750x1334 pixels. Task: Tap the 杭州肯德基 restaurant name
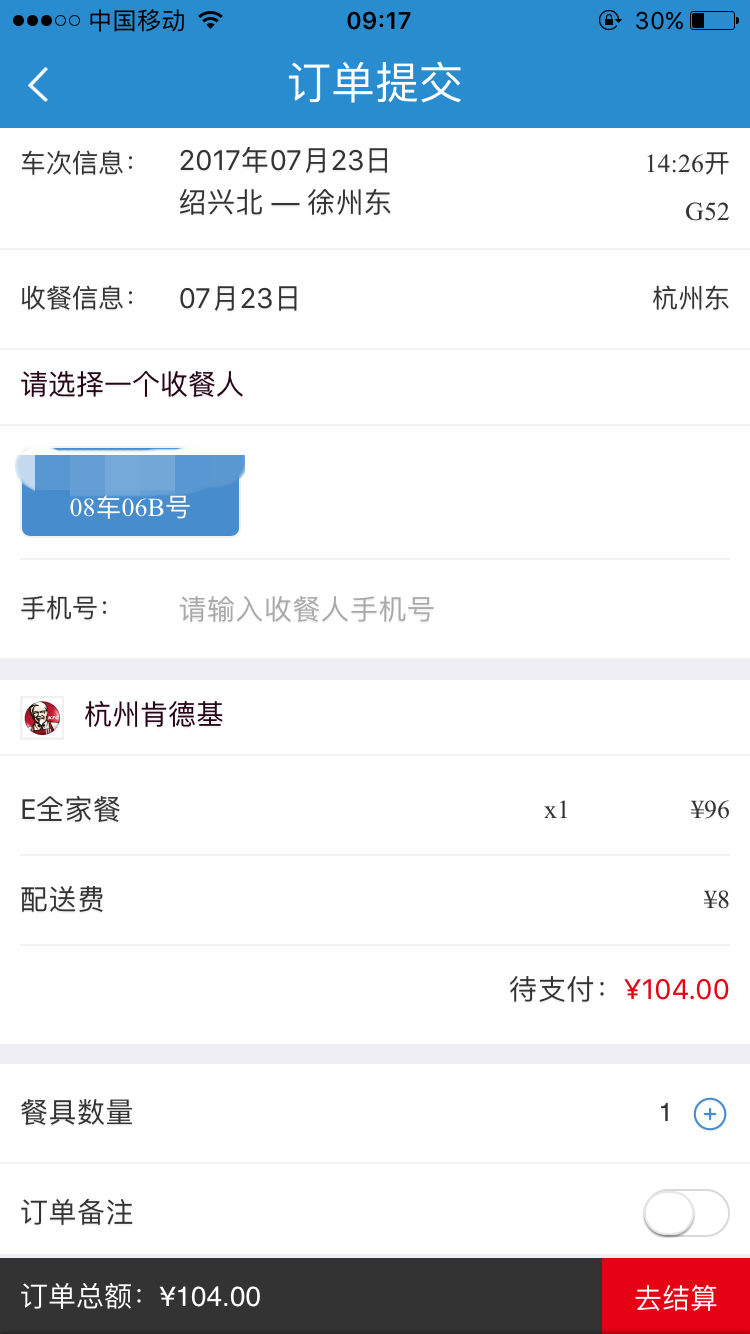153,716
